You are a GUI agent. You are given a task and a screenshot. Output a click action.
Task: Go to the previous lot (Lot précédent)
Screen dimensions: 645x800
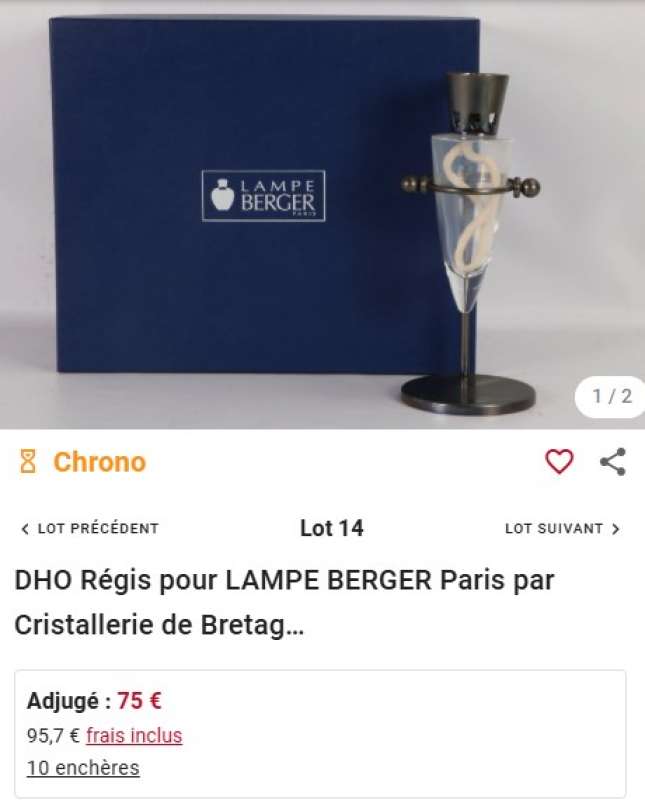[90, 528]
